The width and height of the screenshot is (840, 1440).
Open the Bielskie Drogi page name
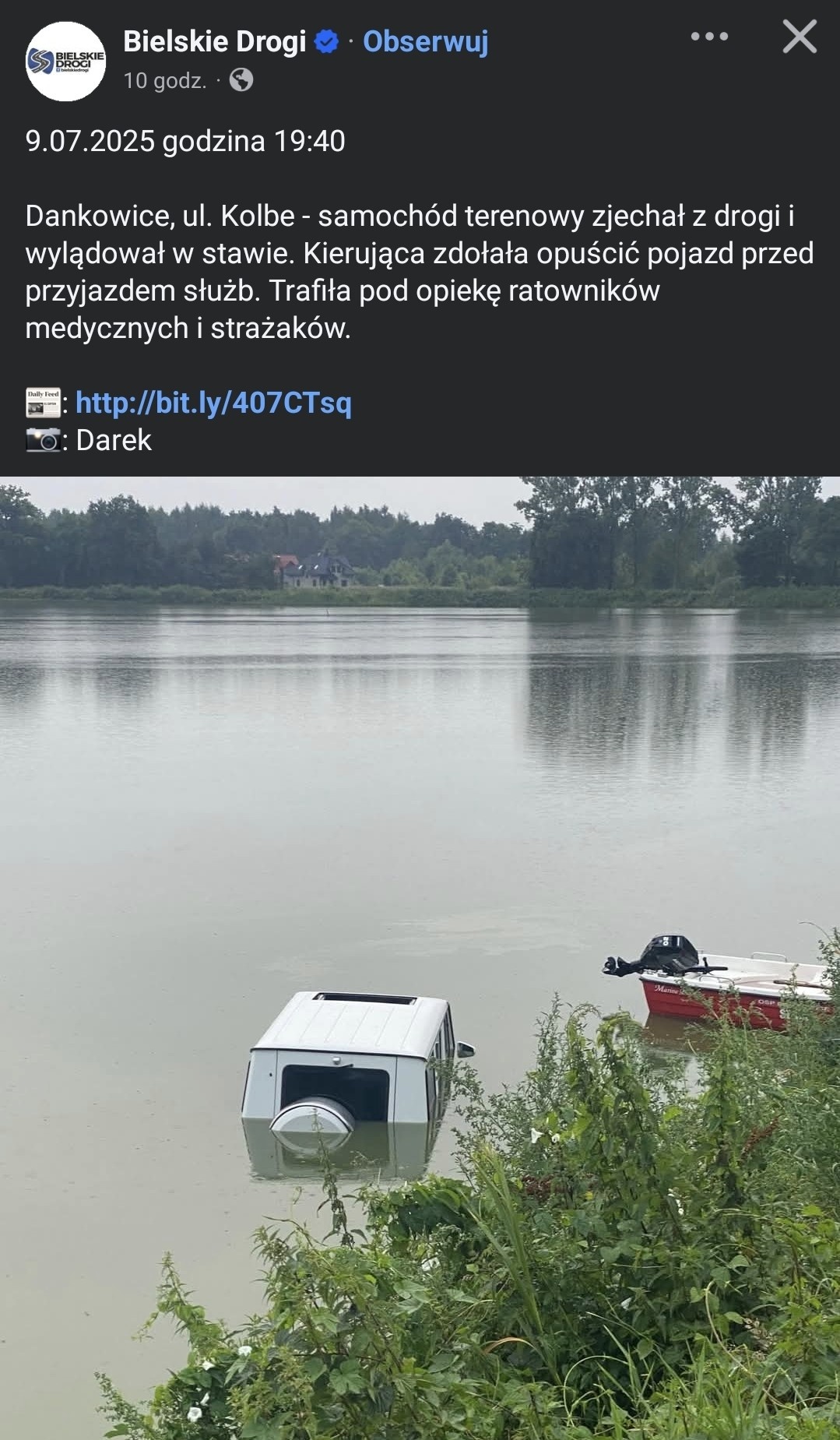(214, 41)
